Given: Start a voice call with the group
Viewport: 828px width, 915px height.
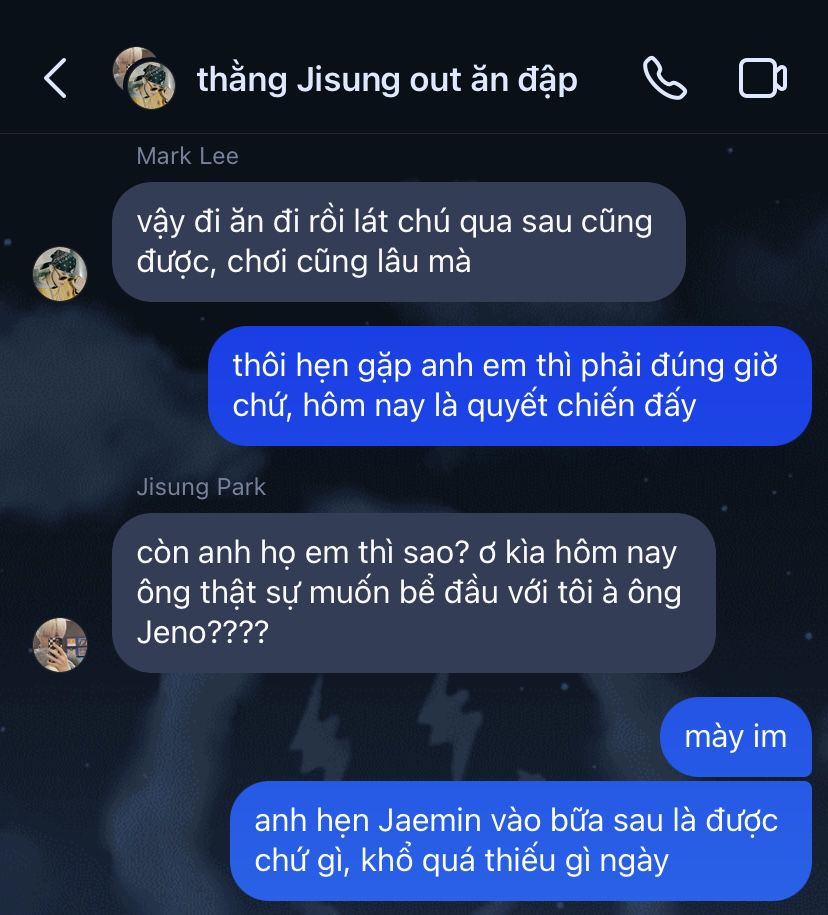Looking at the screenshot, I should [x=665, y=78].
